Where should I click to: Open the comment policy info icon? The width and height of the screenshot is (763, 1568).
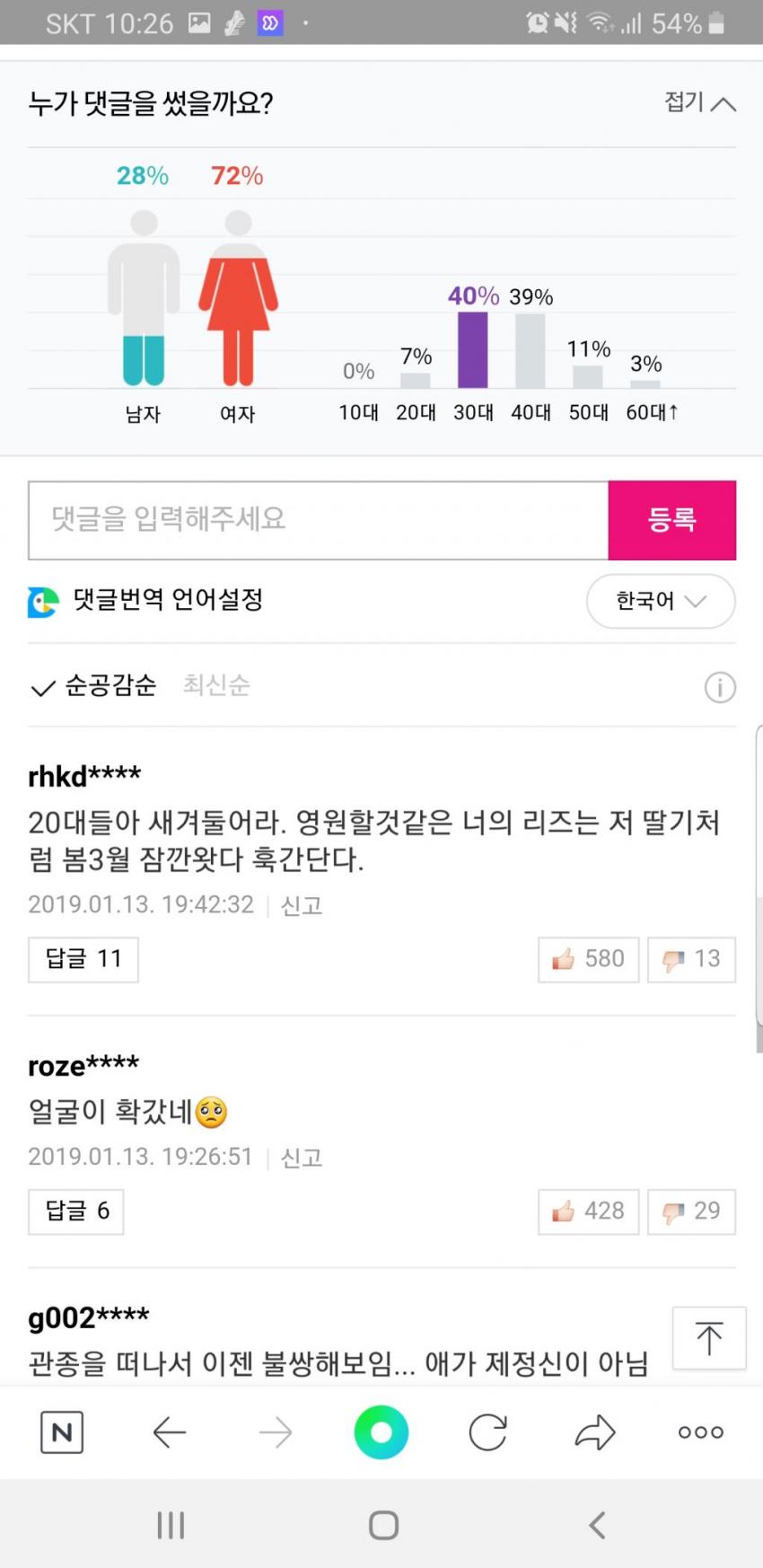pyautogui.click(x=720, y=688)
